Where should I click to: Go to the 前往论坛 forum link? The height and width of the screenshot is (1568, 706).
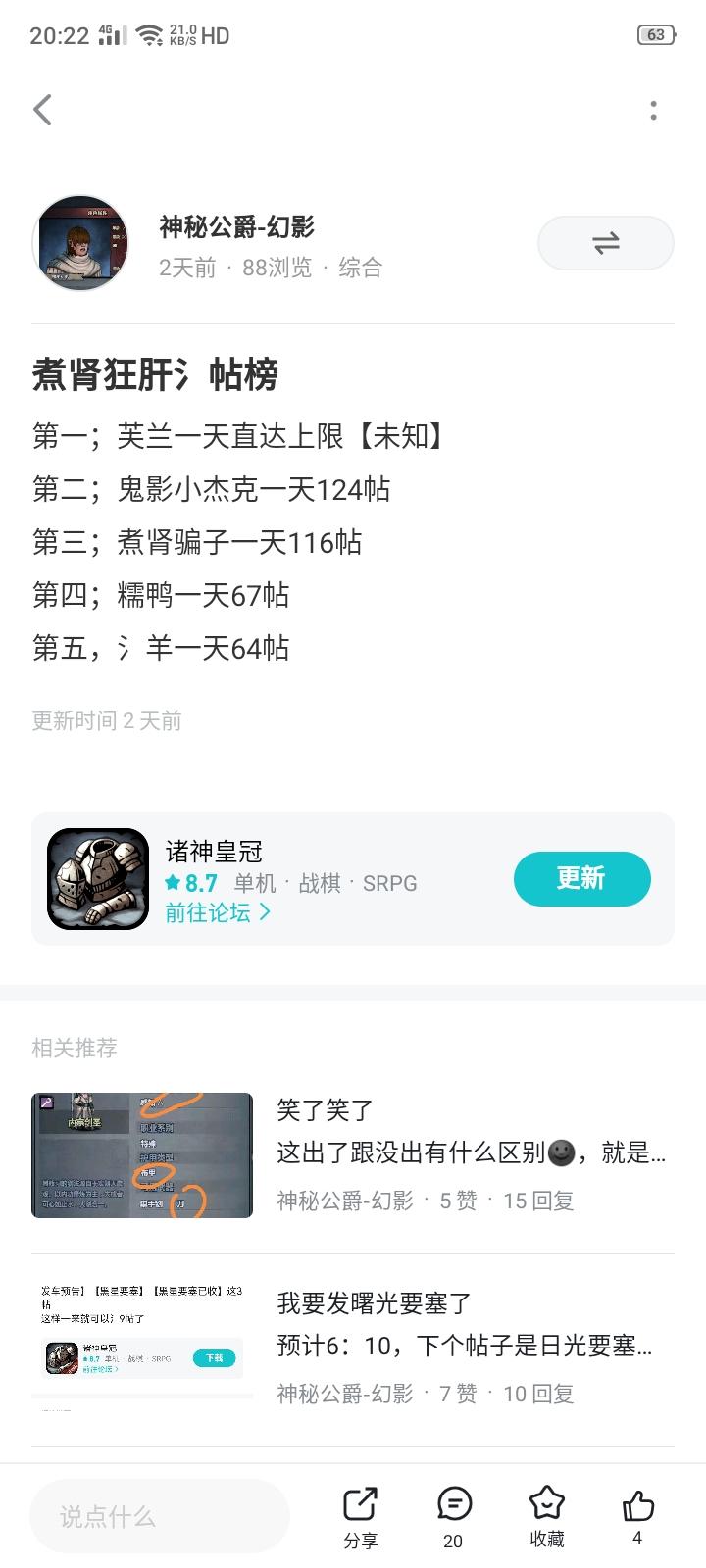click(x=217, y=913)
